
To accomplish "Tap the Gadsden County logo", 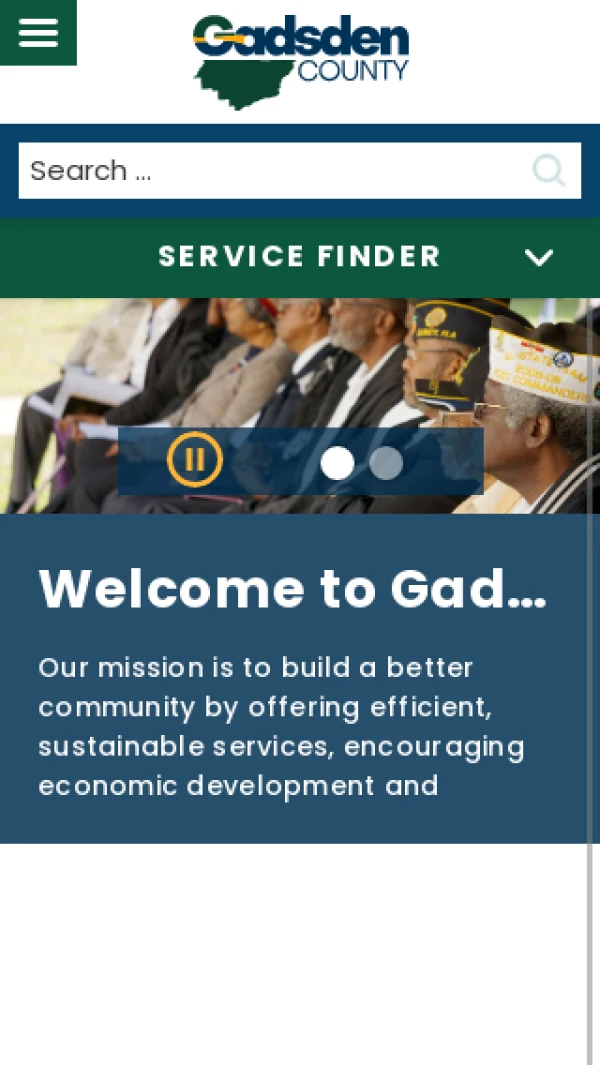I will pyautogui.click(x=301, y=62).
